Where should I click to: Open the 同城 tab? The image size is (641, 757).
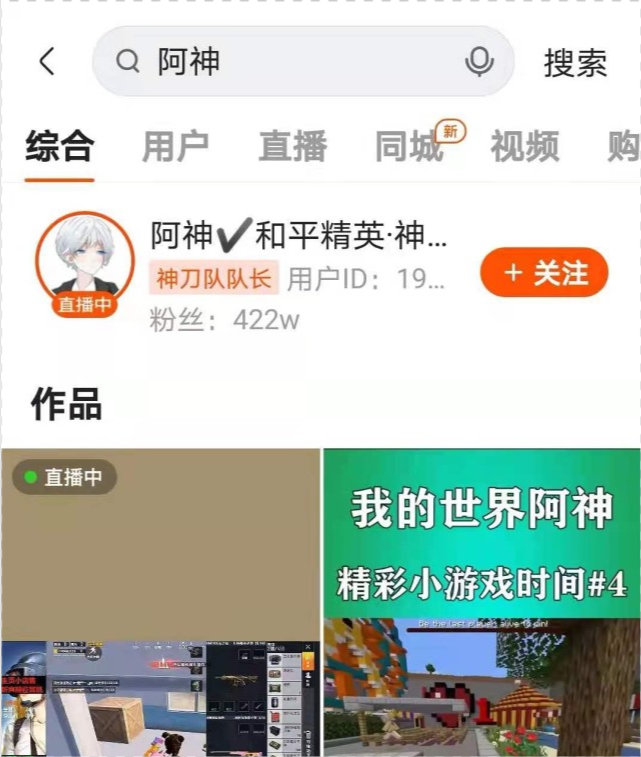coord(409,147)
